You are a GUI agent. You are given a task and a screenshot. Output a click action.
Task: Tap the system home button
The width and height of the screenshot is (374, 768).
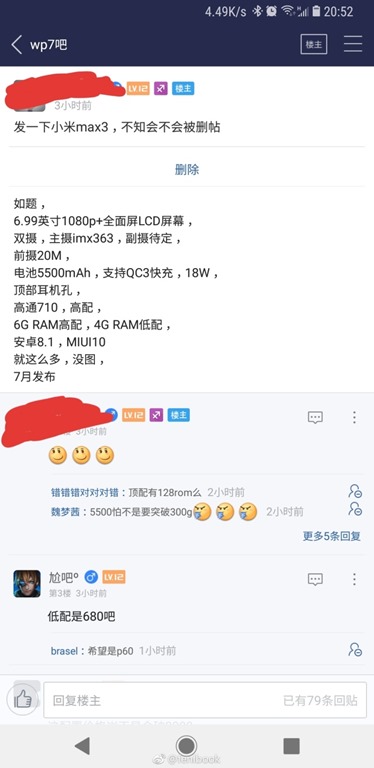pos(186,746)
